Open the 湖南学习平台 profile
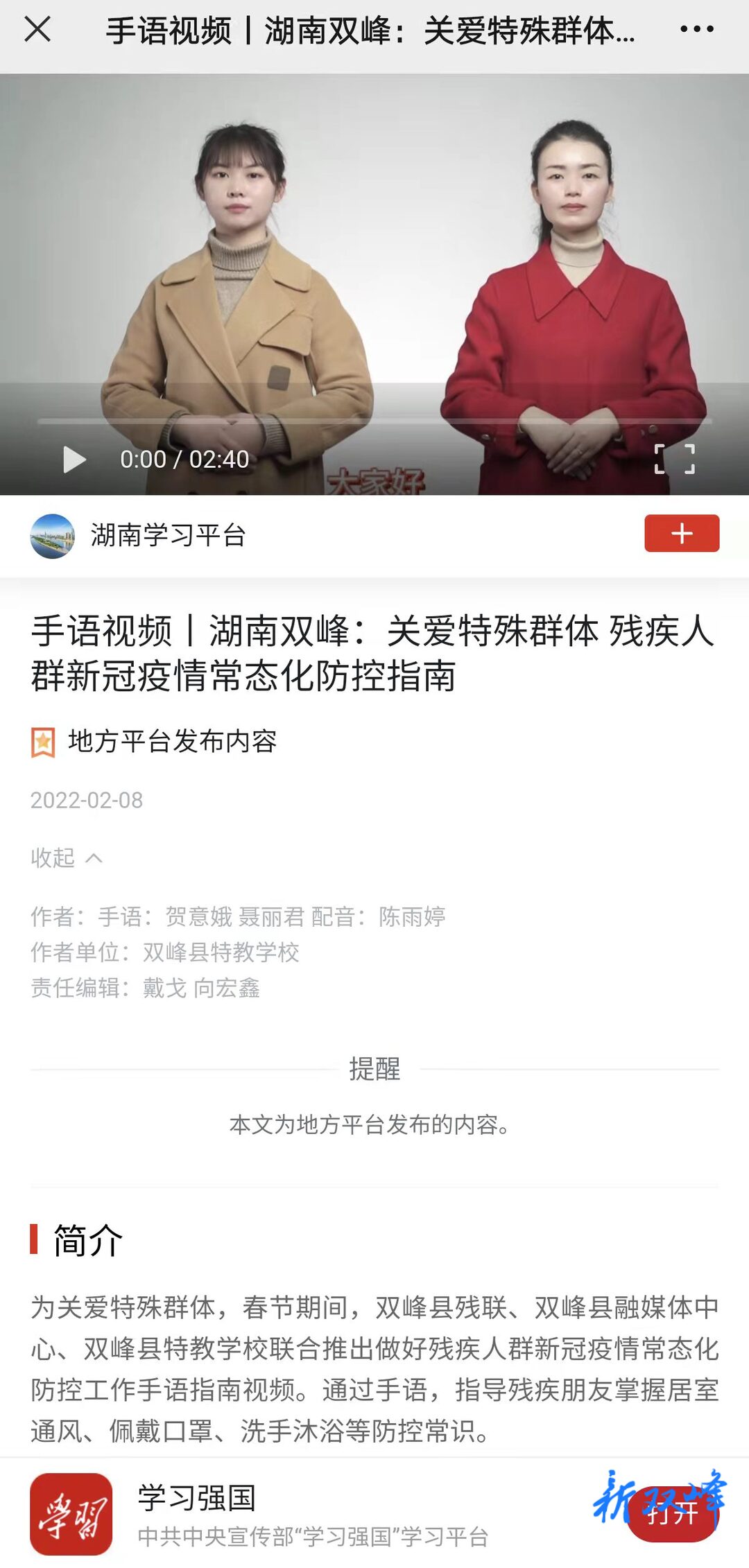Image resolution: width=749 pixels, height=1568 pixels. point(167,535)
